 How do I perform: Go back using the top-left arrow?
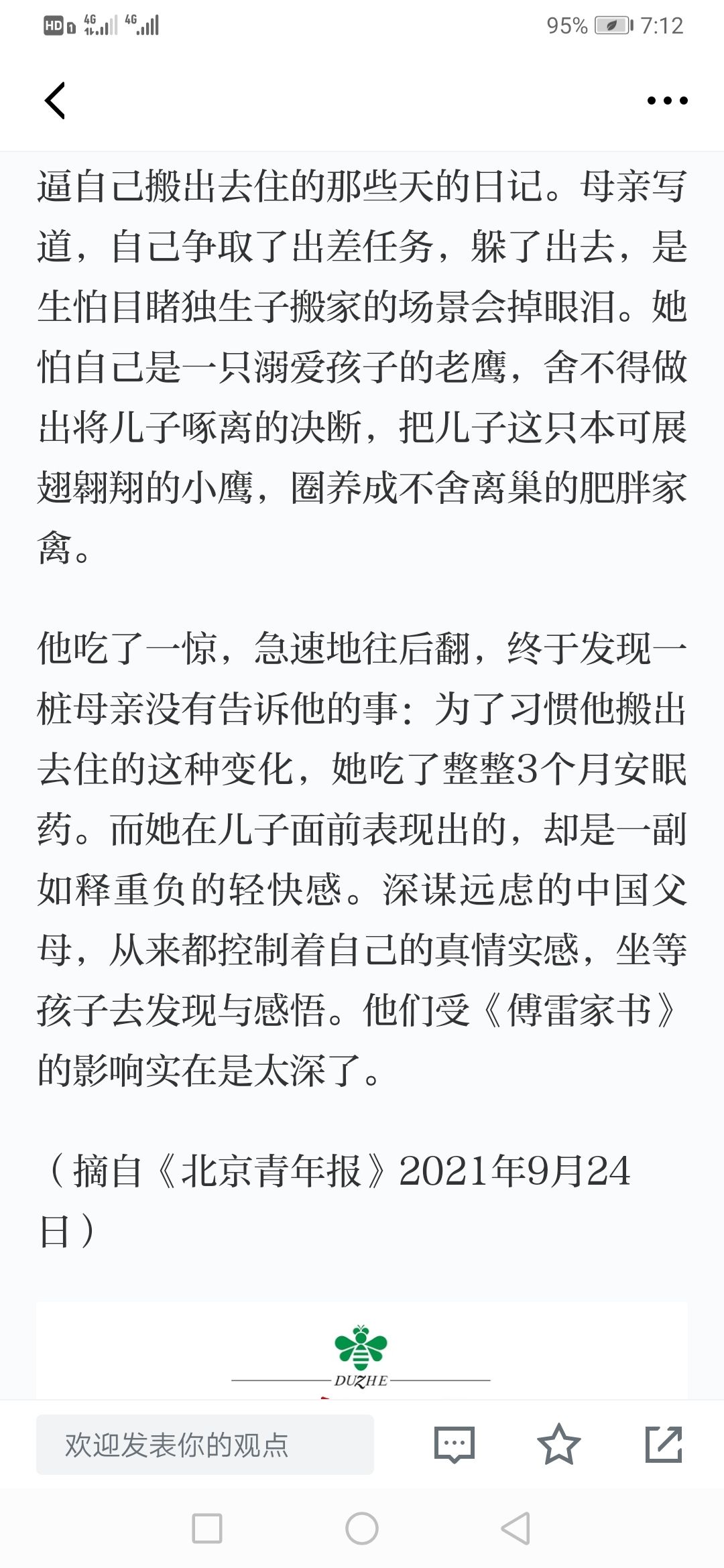55,101
